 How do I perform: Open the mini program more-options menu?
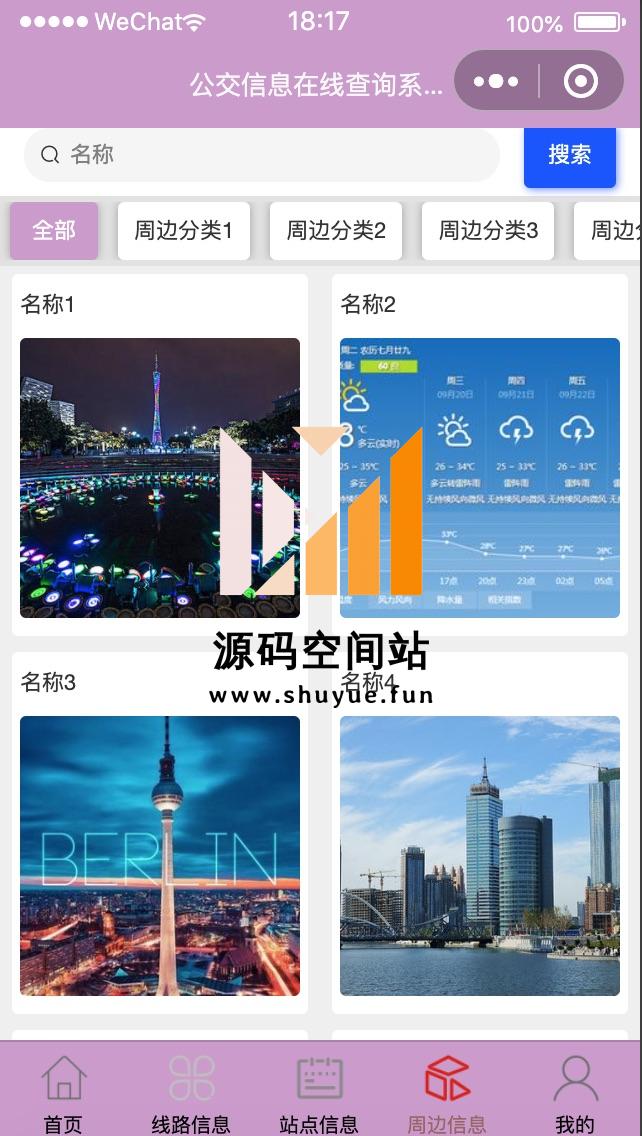[x=497, y=81]
